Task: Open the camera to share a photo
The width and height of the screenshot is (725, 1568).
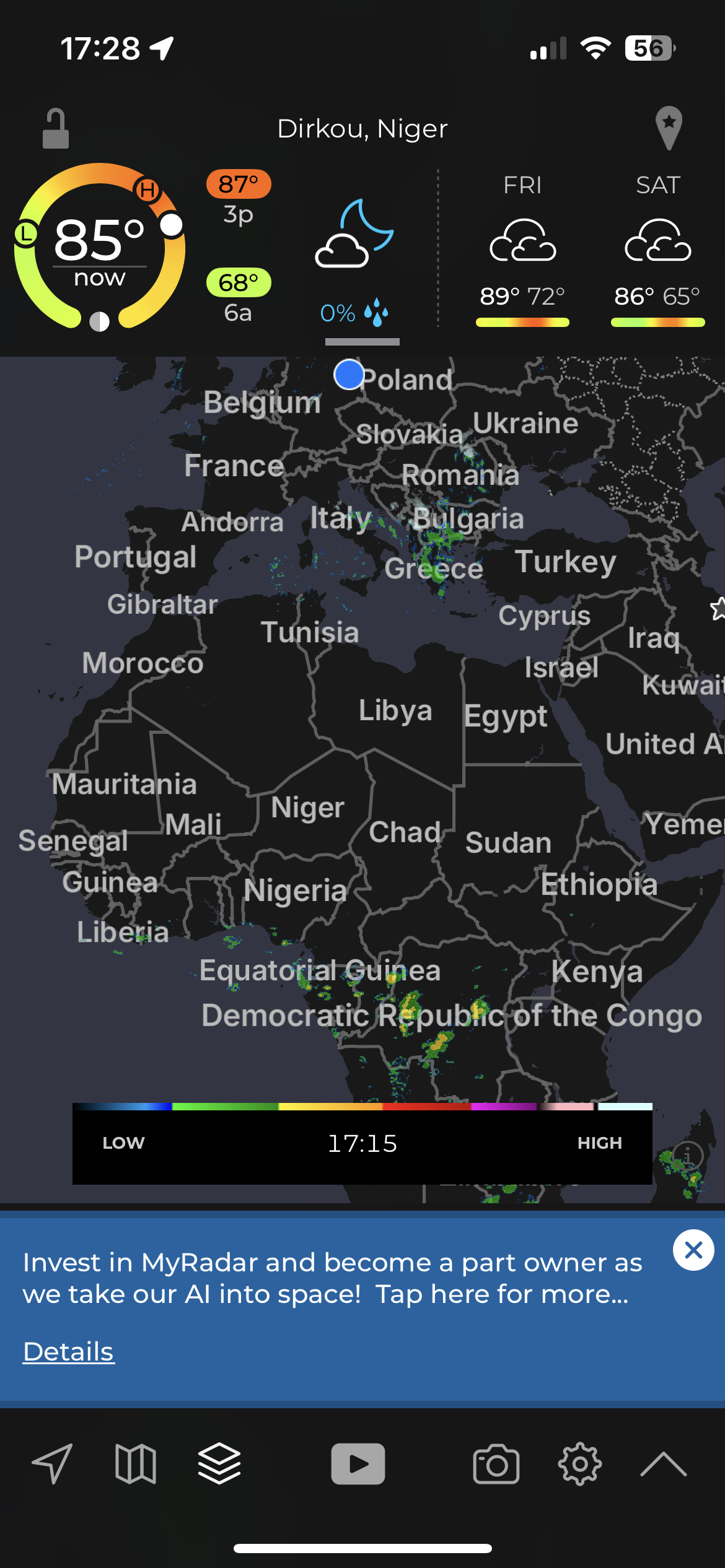Action: (496, 1464)
